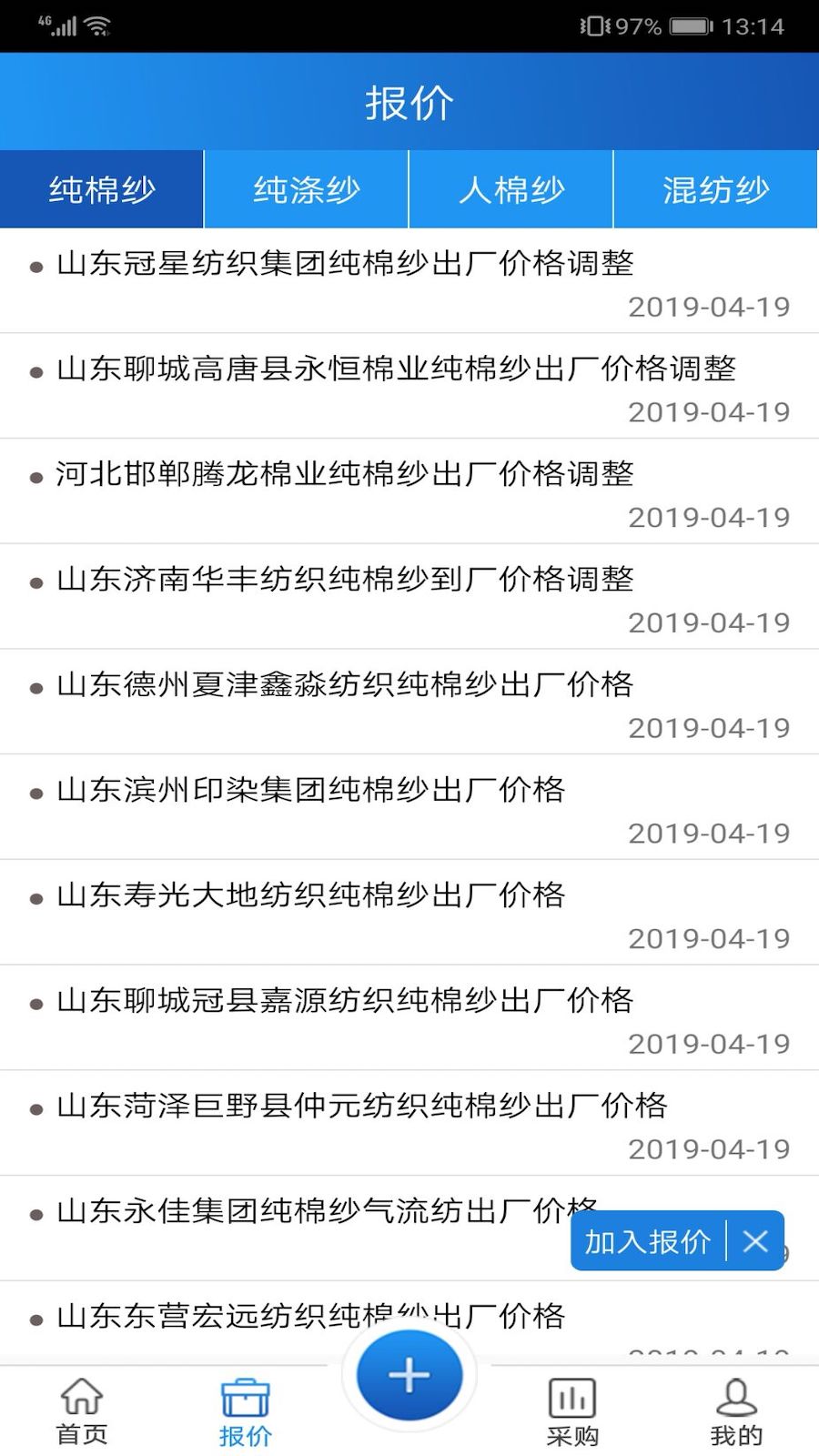The height and width of the screenshot is (1456, 819).
Task: Open 山东滨州印染集团纯棉纱出厂价格
Action: click(x=311, y=790)
